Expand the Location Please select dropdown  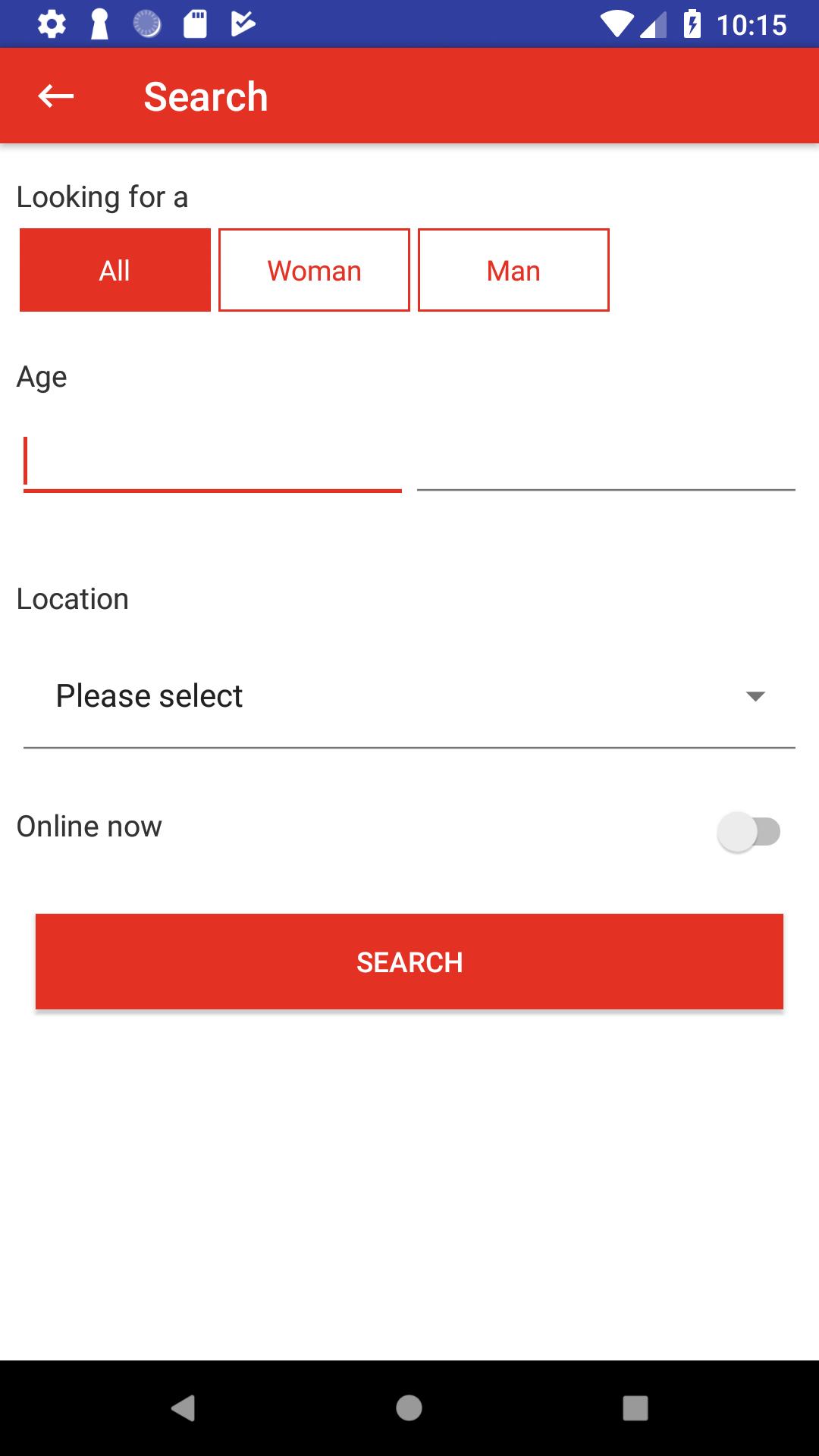(409, 696)
